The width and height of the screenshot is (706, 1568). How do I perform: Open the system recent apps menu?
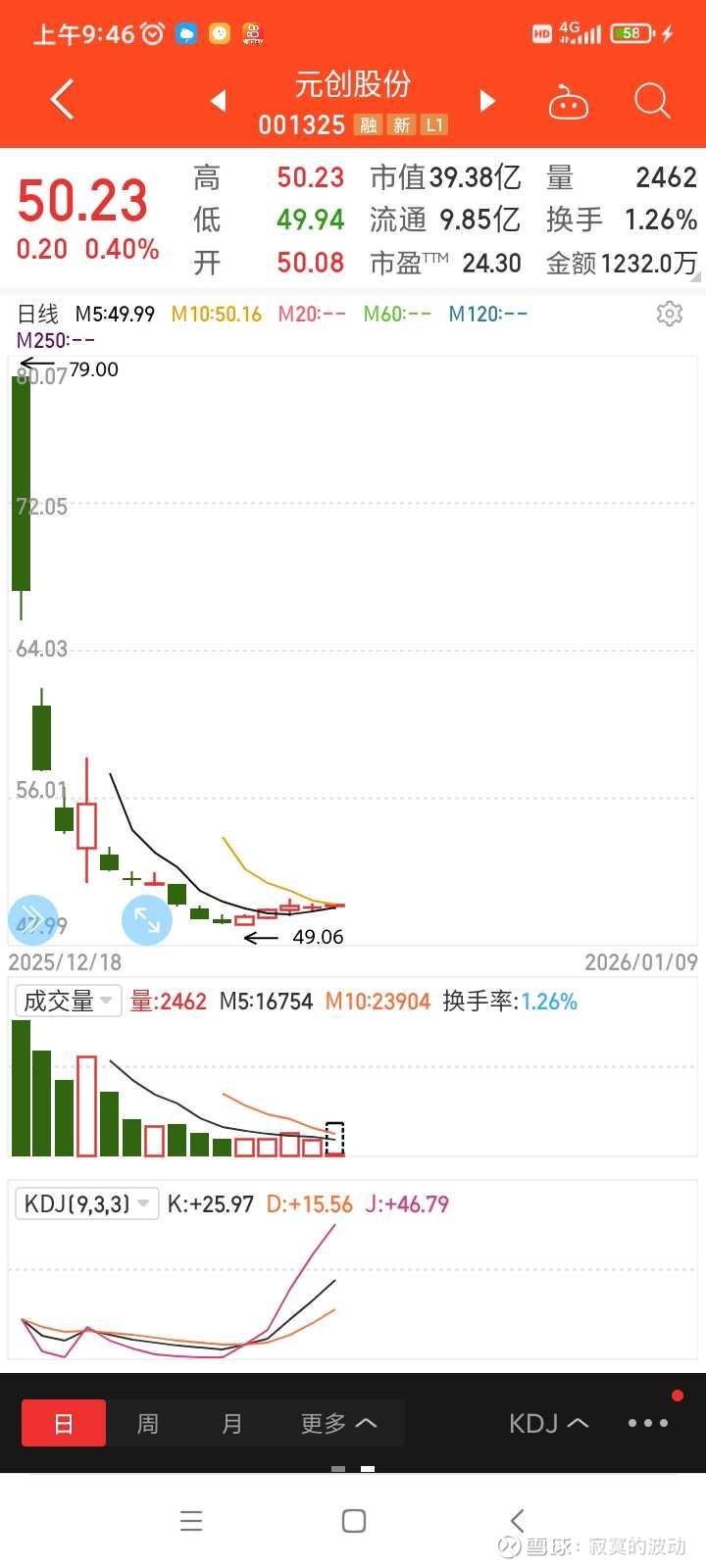(x=191, y=1521)
